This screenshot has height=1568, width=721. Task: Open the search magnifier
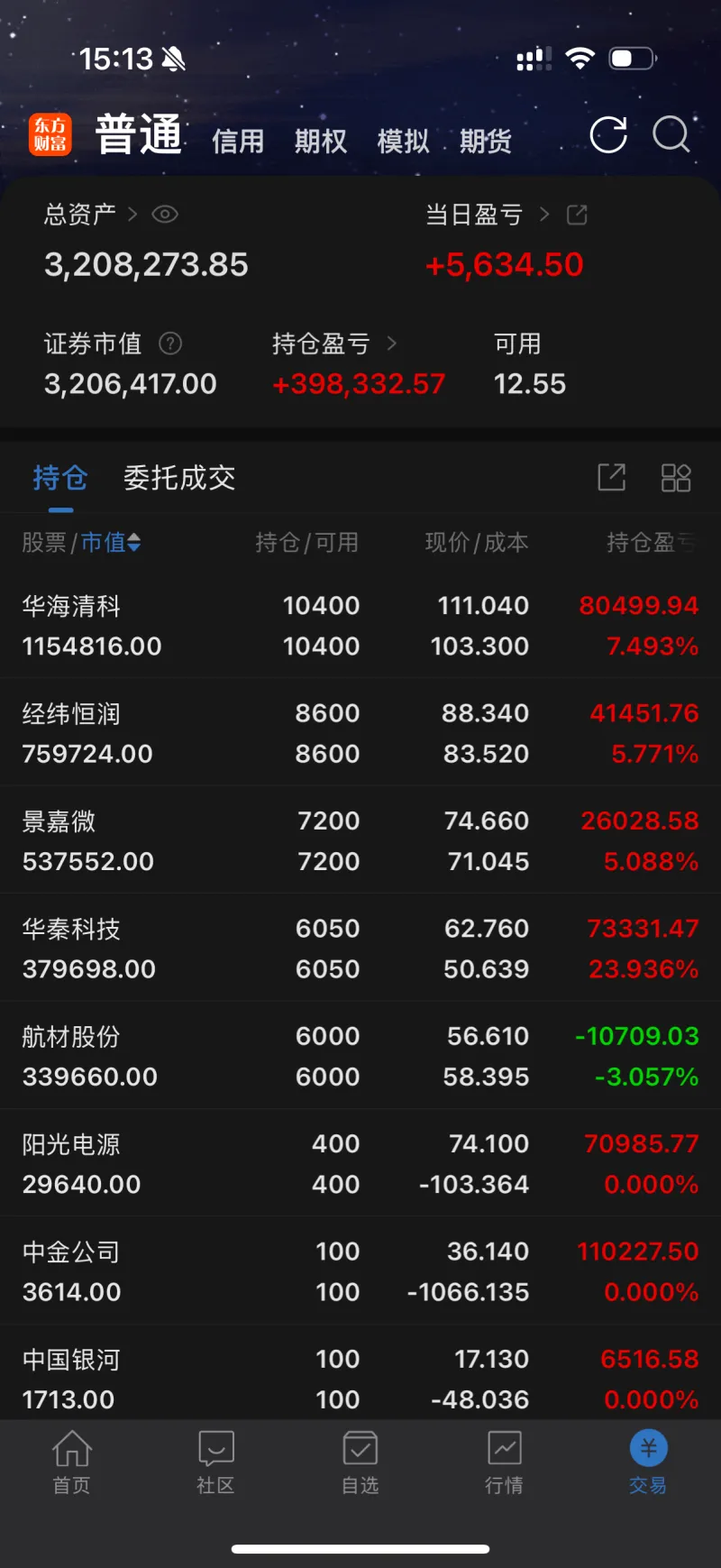coord(671,135)
